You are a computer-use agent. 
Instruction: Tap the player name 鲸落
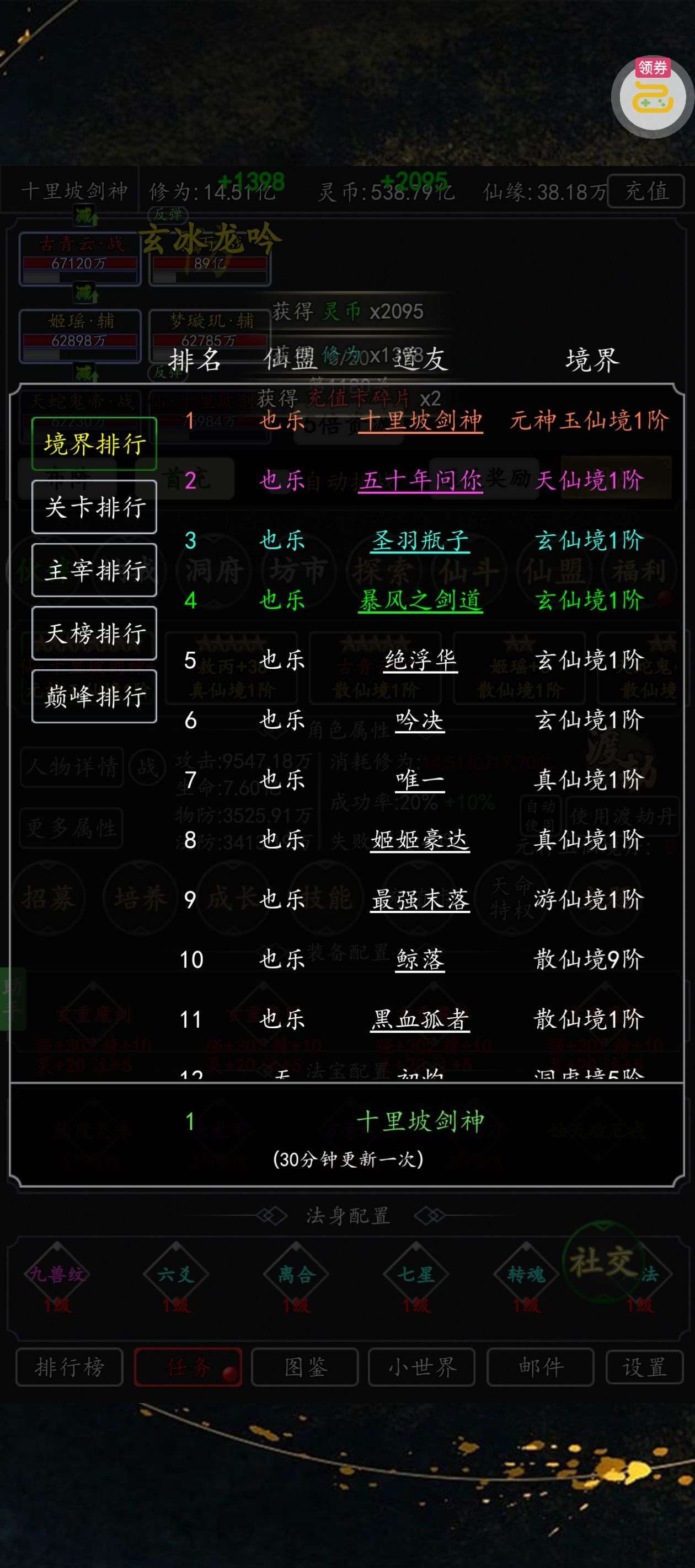click(x=420, y=960)
